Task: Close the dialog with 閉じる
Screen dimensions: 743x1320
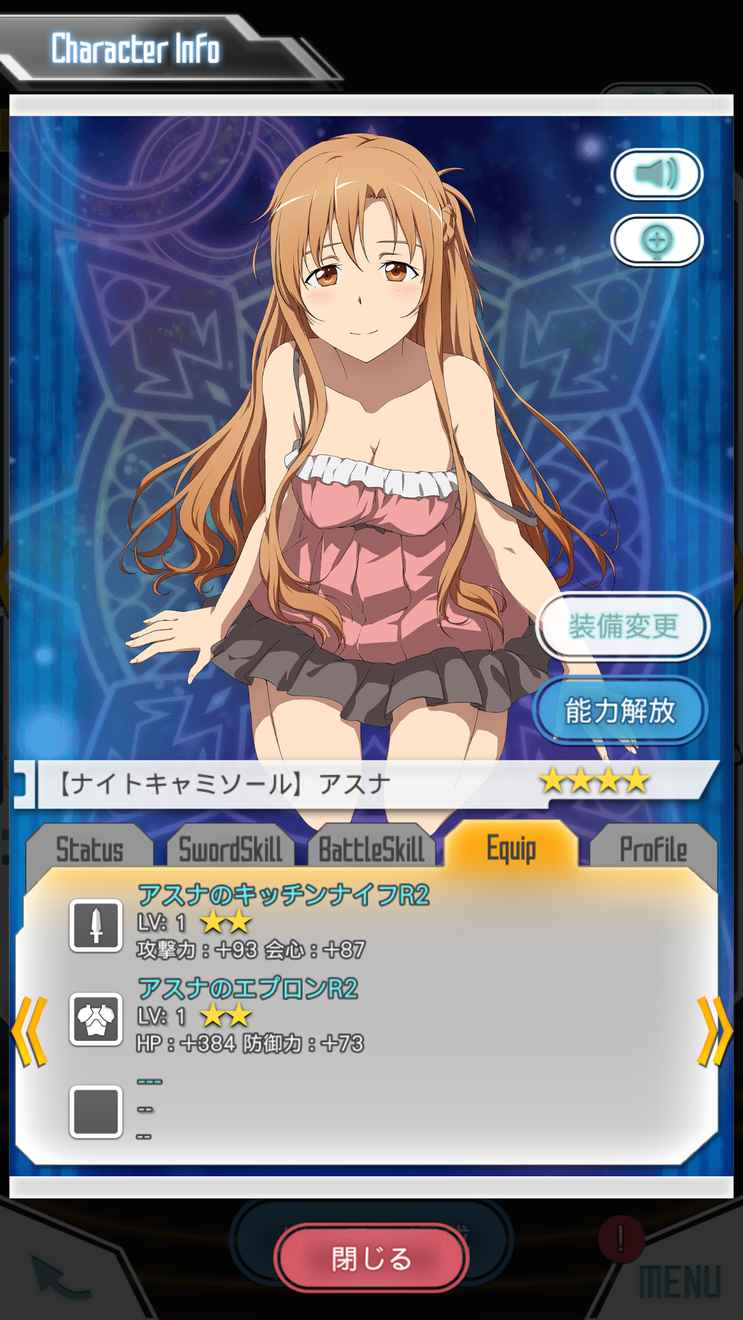Action: click(x=371, y=1258)
